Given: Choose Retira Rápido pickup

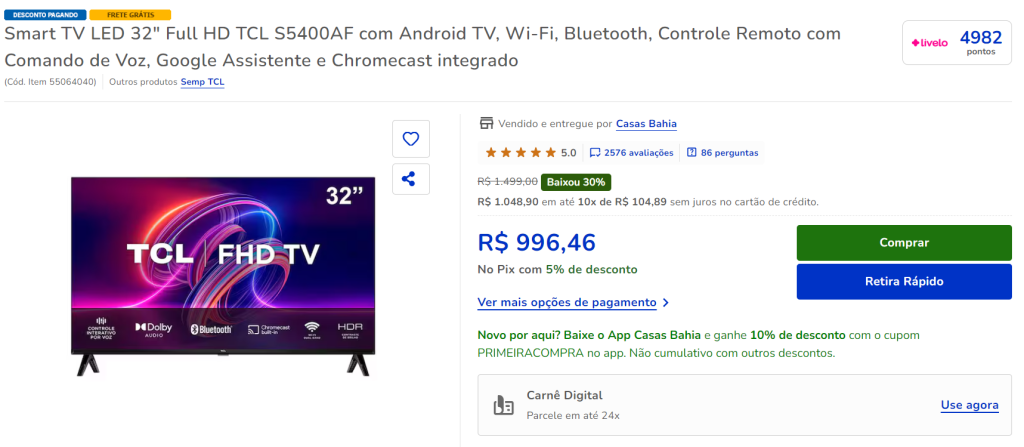Looking at the screenshot, I should [x=904, y=282].
